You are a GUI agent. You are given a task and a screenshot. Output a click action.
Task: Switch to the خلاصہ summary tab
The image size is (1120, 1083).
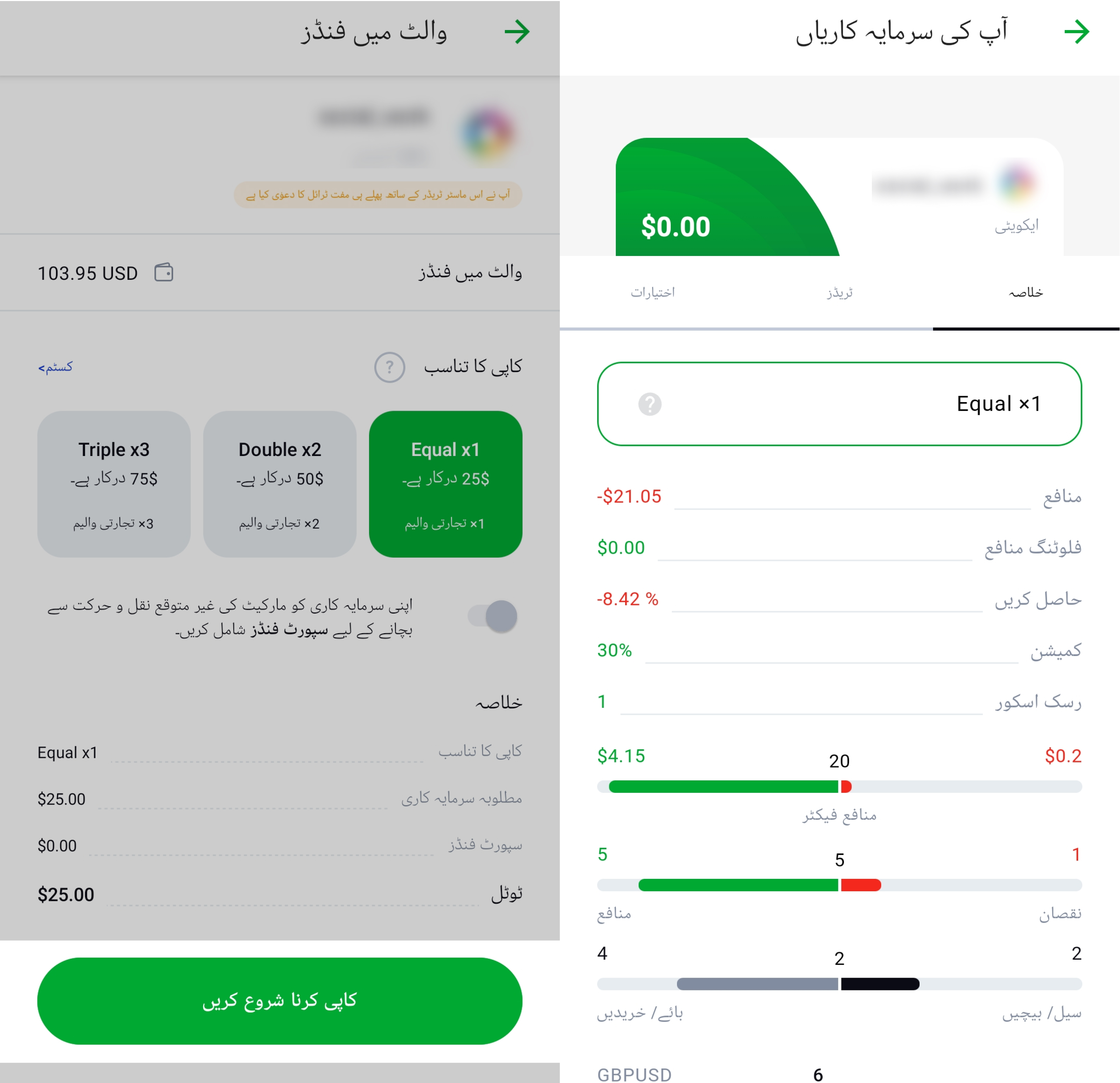coord(1026,293)
